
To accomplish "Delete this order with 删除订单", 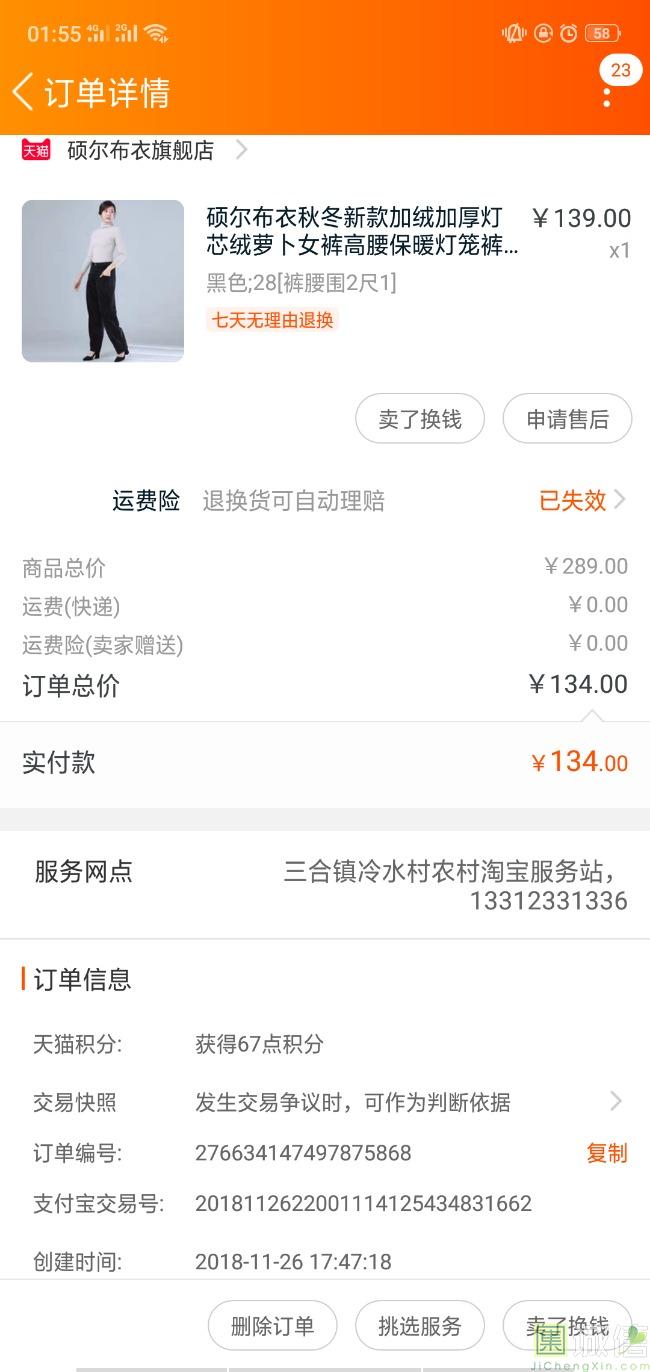I will point(272,1327).
